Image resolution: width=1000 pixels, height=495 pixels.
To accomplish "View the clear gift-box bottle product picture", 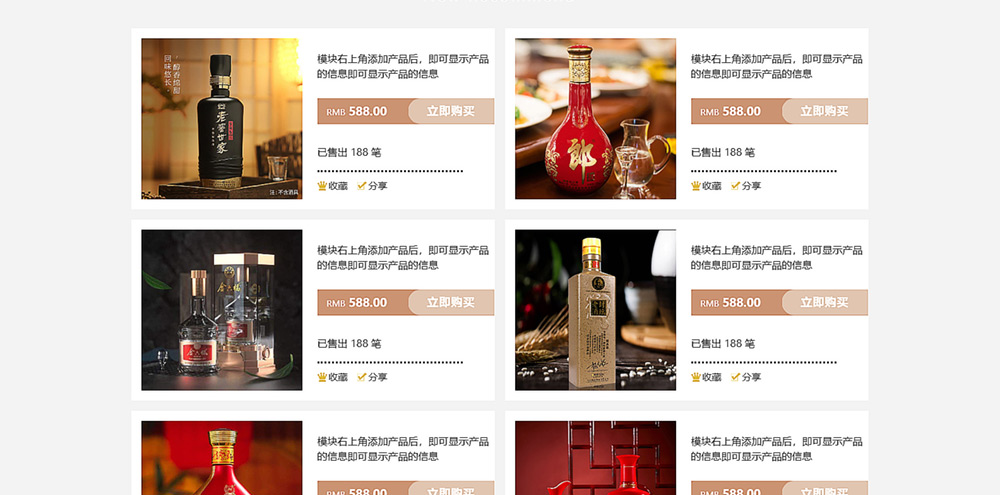I will click(x=221, y=310).
